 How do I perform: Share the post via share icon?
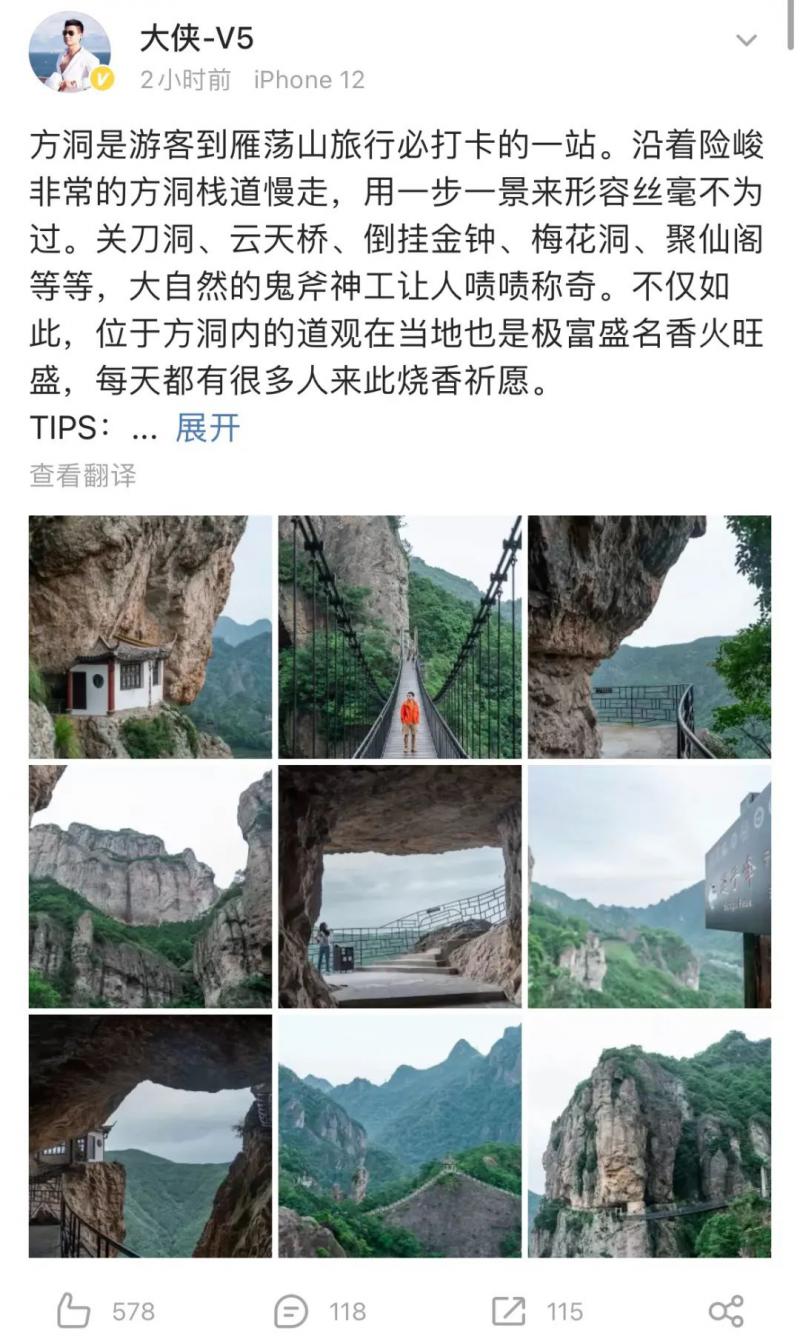pyautogui.click(x=725, y=1310)
